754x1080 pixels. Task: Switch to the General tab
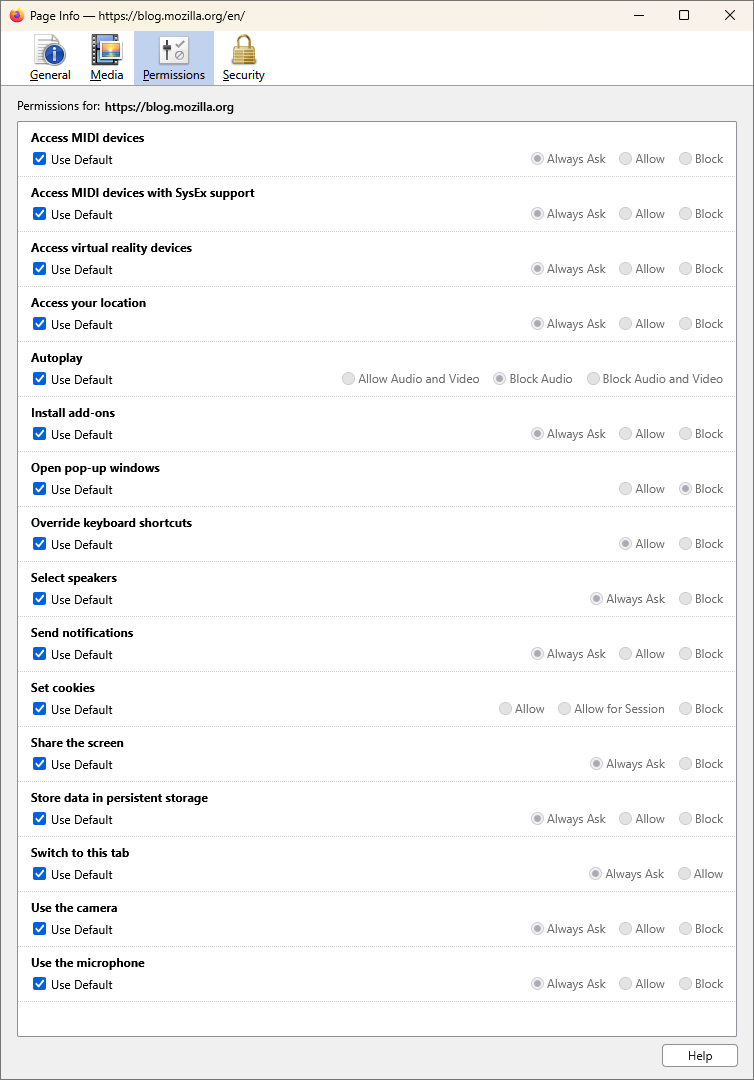click(50, 58)
